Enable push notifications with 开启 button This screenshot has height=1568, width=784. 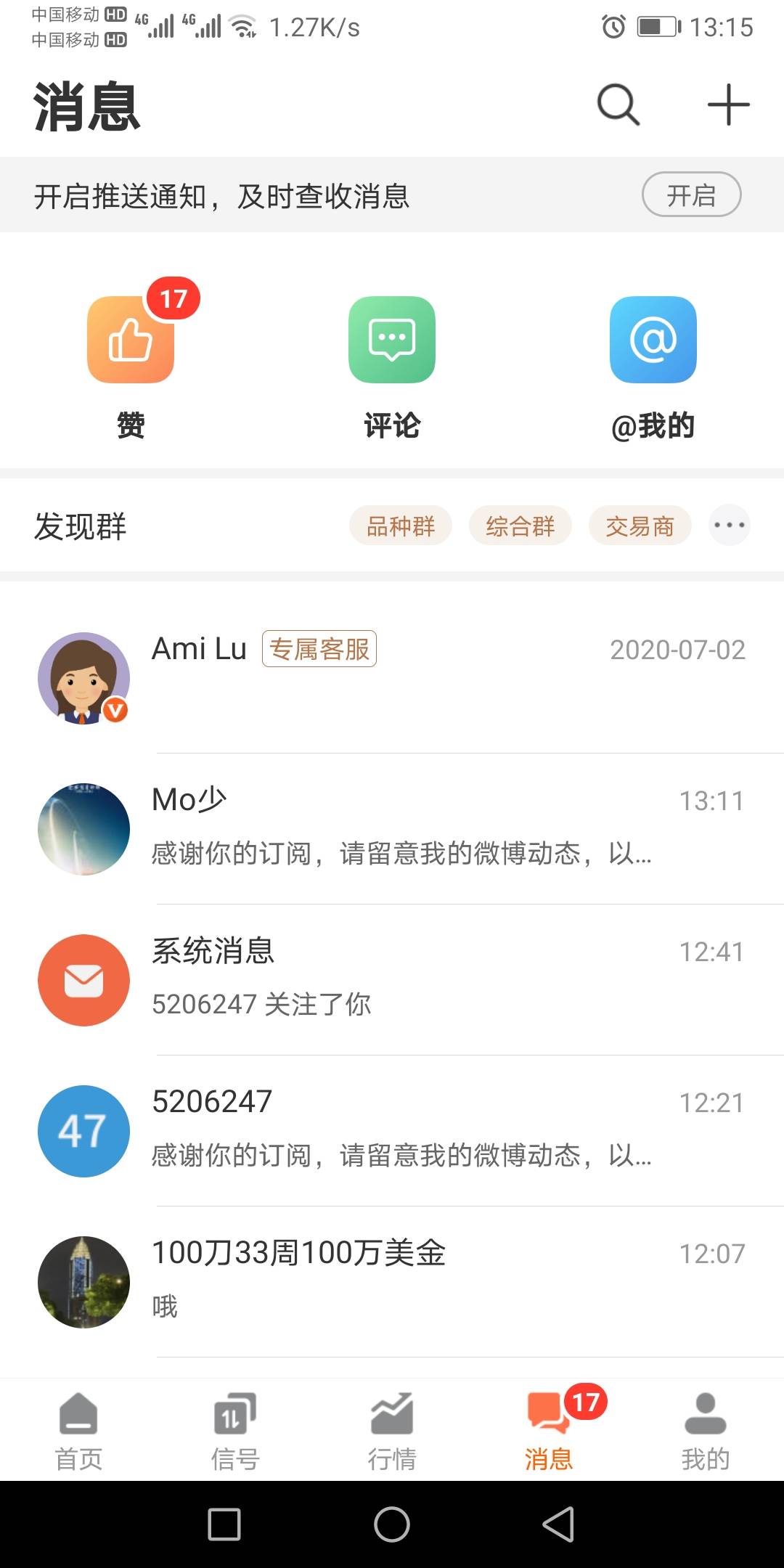(x=691, y=195)
